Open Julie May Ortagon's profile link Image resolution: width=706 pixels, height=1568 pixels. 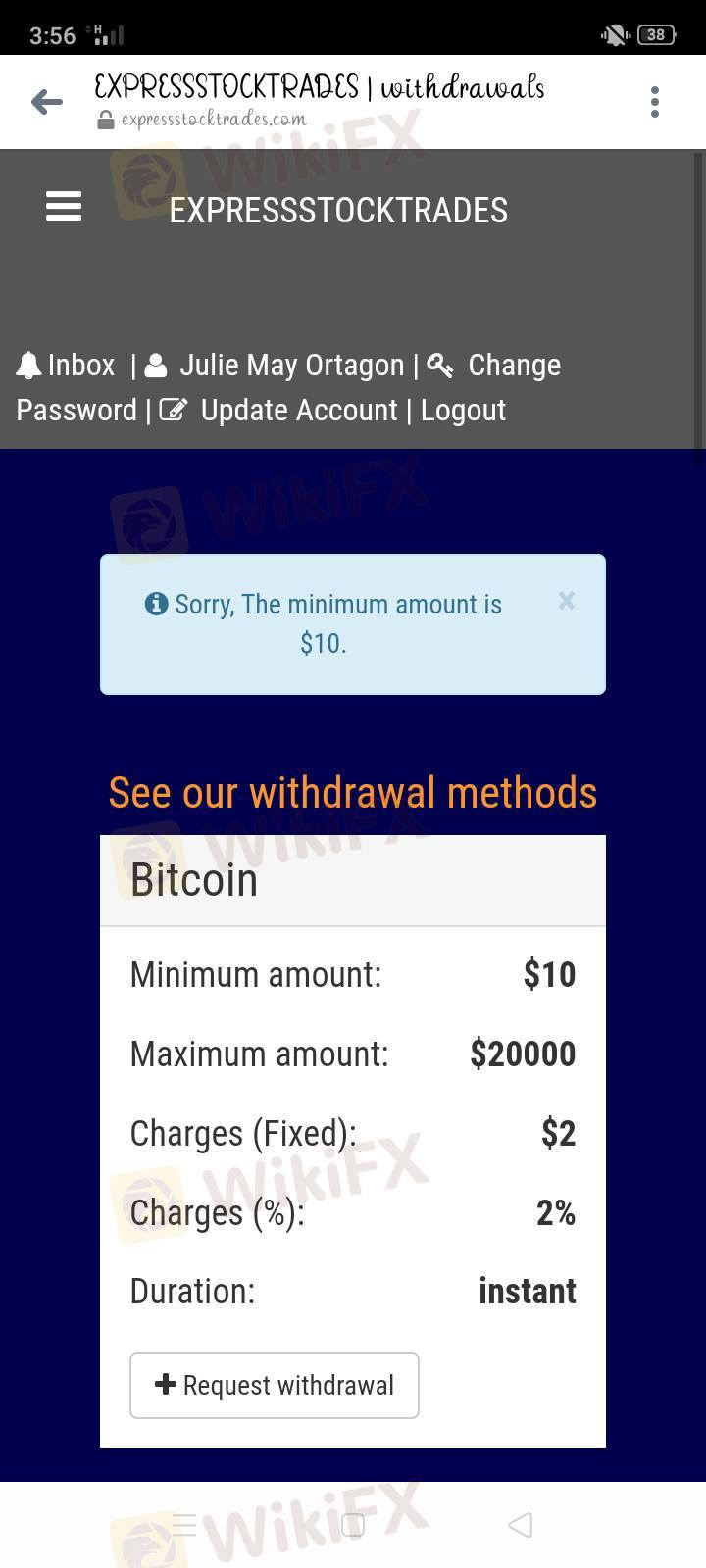275,366
